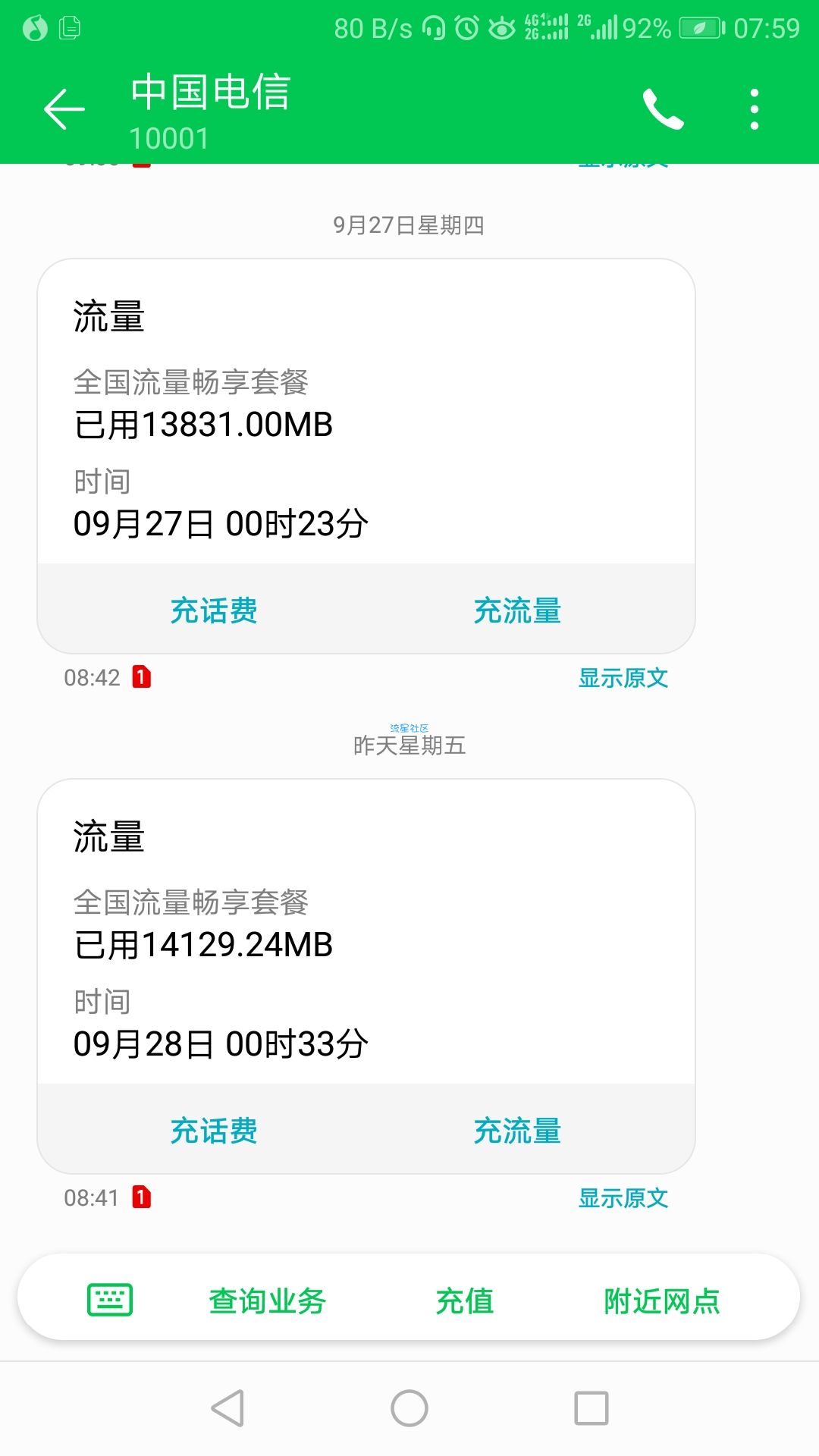Tap 充话费 in the 09月27日 card
The width and height of the screenshot is (819, 1456).
click(214, 610)
